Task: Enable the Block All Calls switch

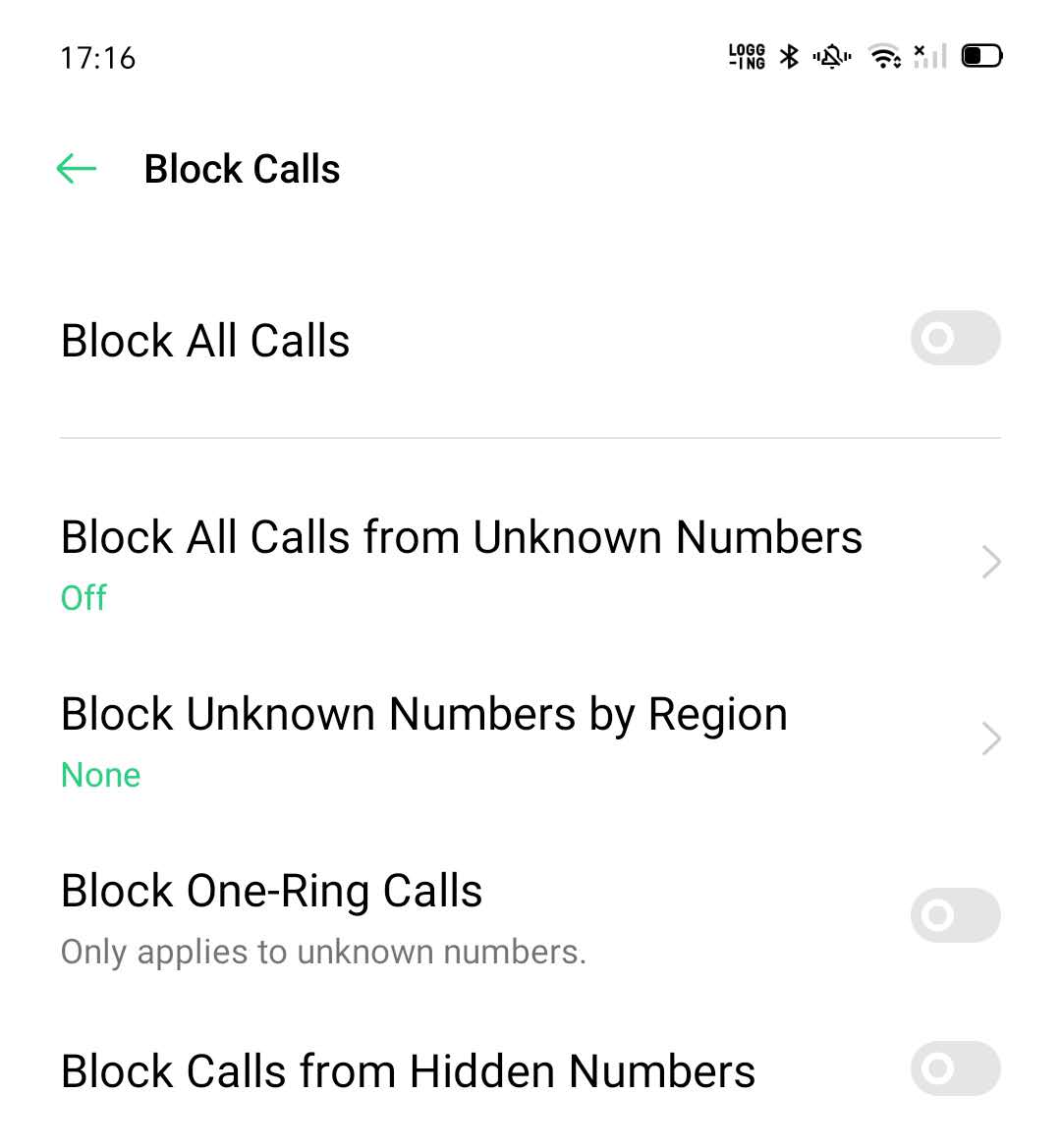Action: (954, 339)
